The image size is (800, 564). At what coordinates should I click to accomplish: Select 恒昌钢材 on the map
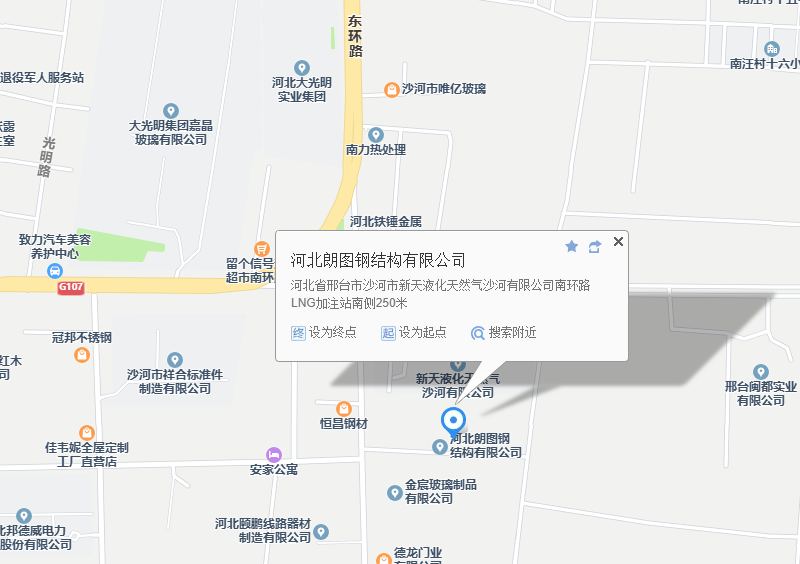(x=343, y=409)
